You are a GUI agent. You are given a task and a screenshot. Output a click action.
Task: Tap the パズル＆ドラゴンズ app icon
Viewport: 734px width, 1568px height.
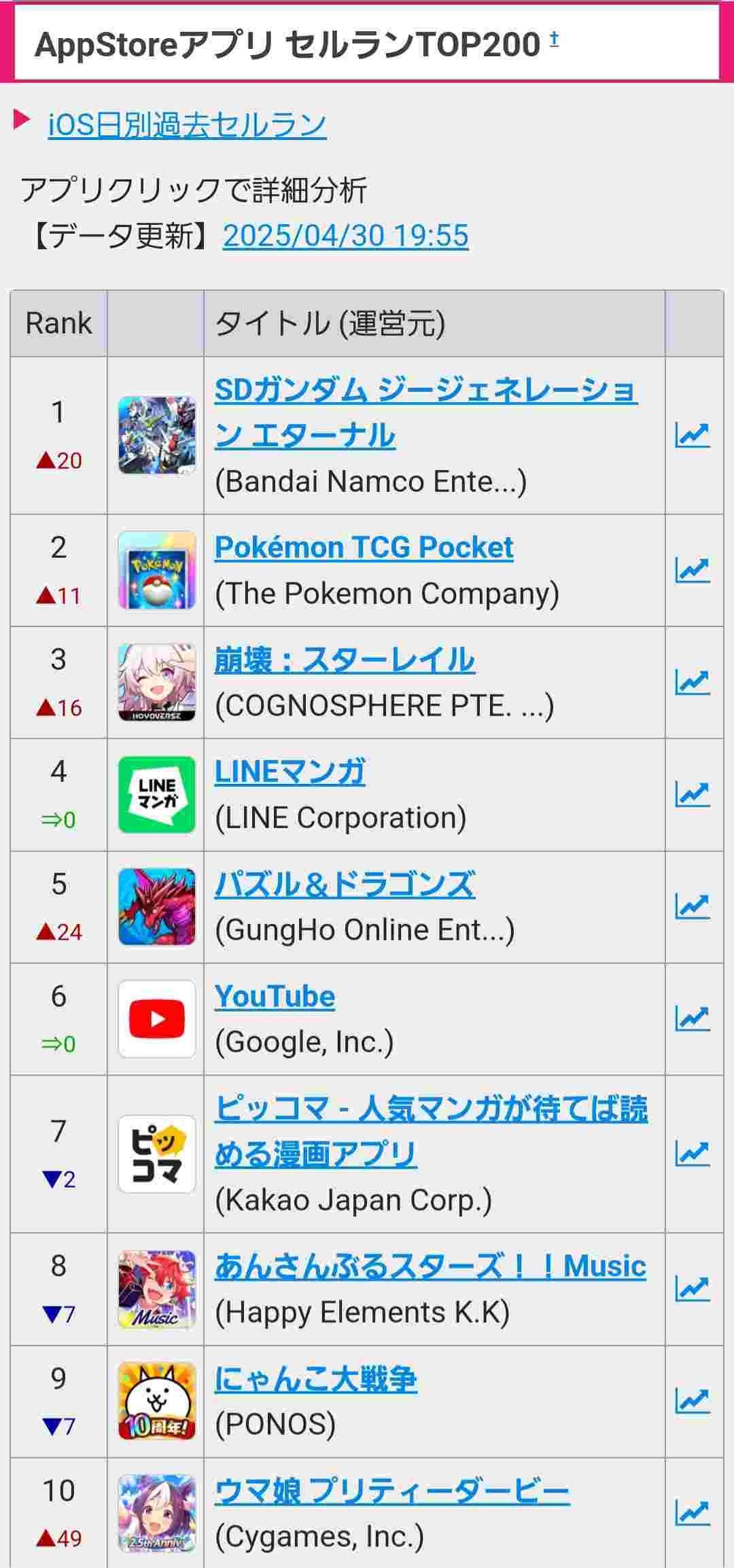click(156, 907)
